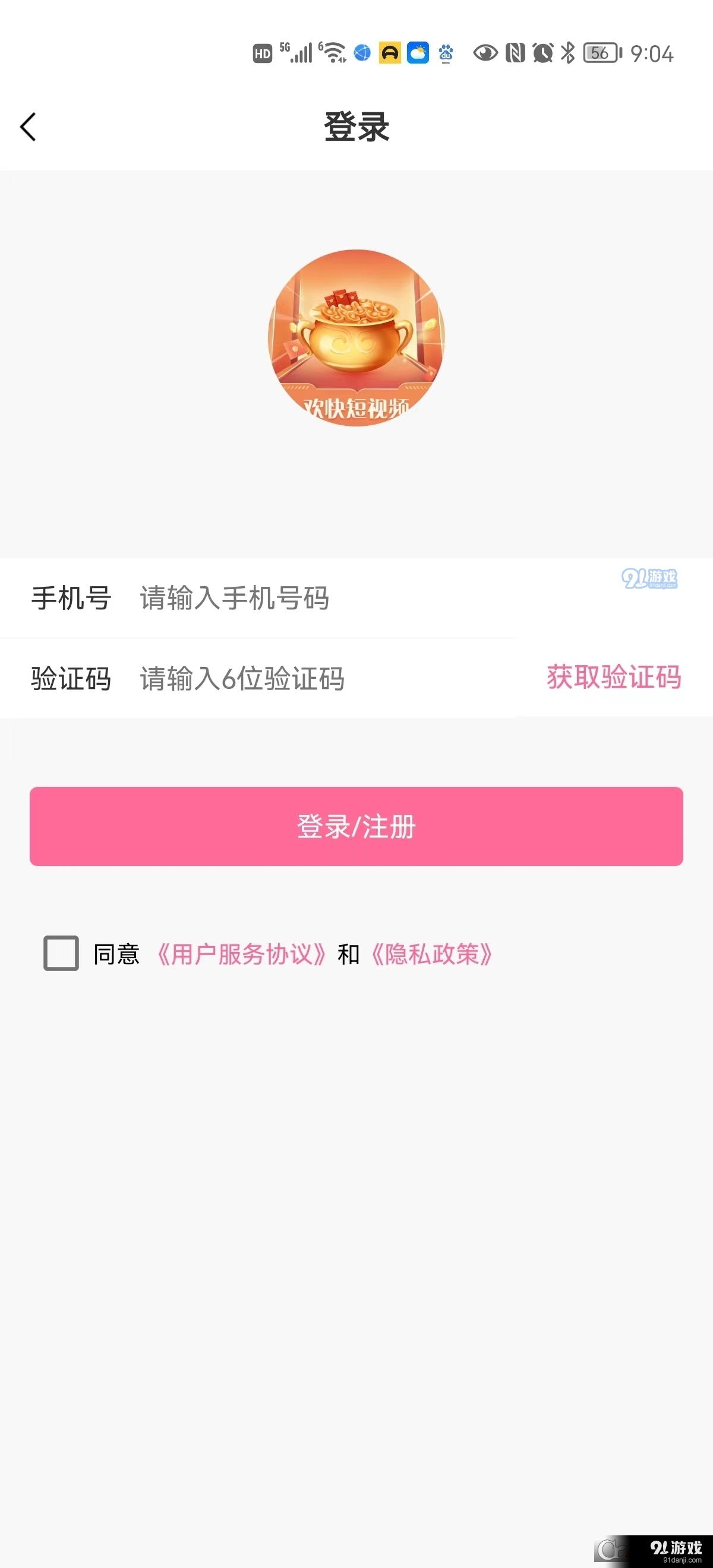The height and width of the screenshot is (1568, 713).
Task: Tap the eye comfort icon in status bar
Action: (x=485, y=53)
